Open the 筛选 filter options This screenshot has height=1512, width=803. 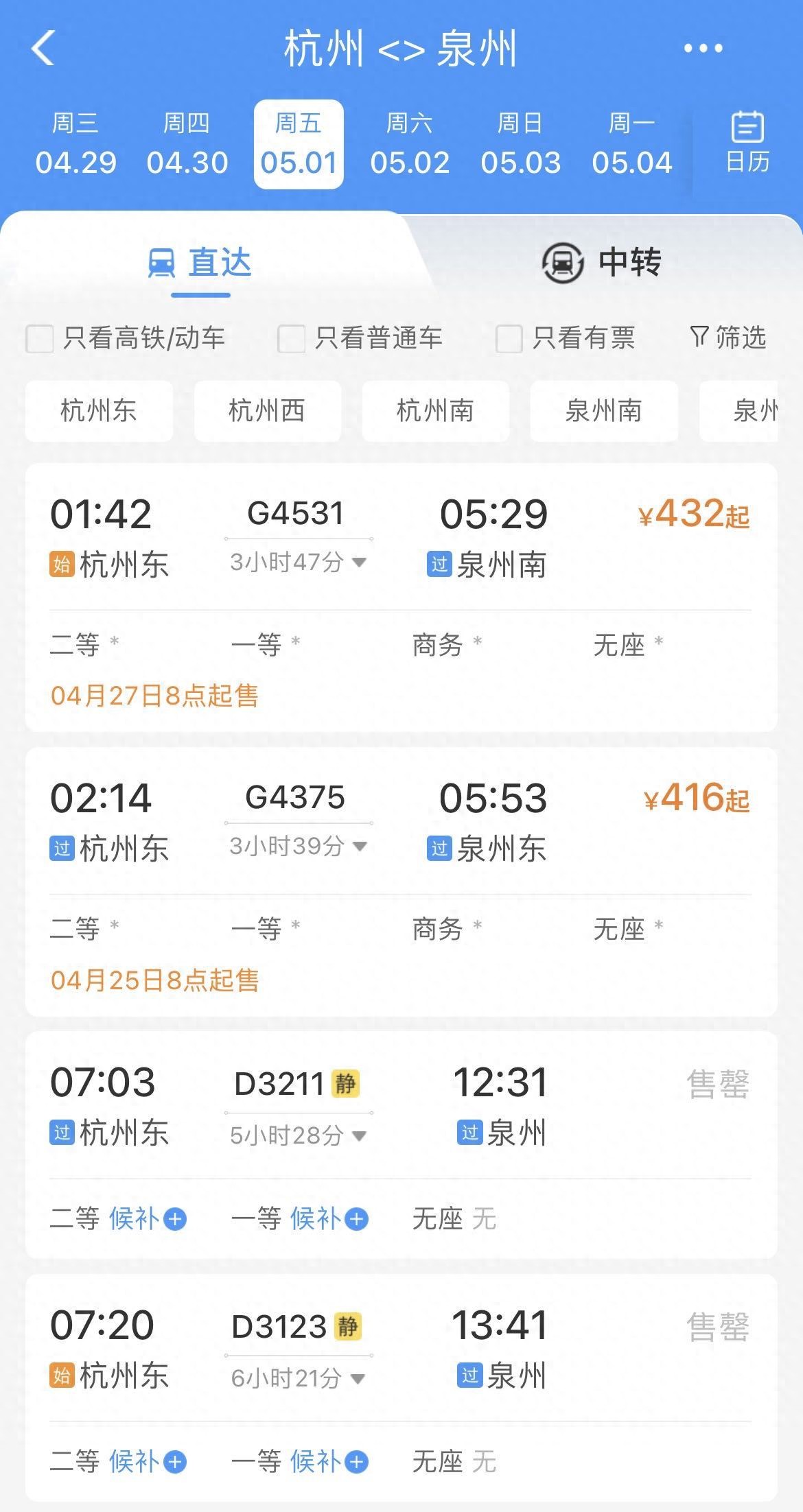[x=728, y=338]
